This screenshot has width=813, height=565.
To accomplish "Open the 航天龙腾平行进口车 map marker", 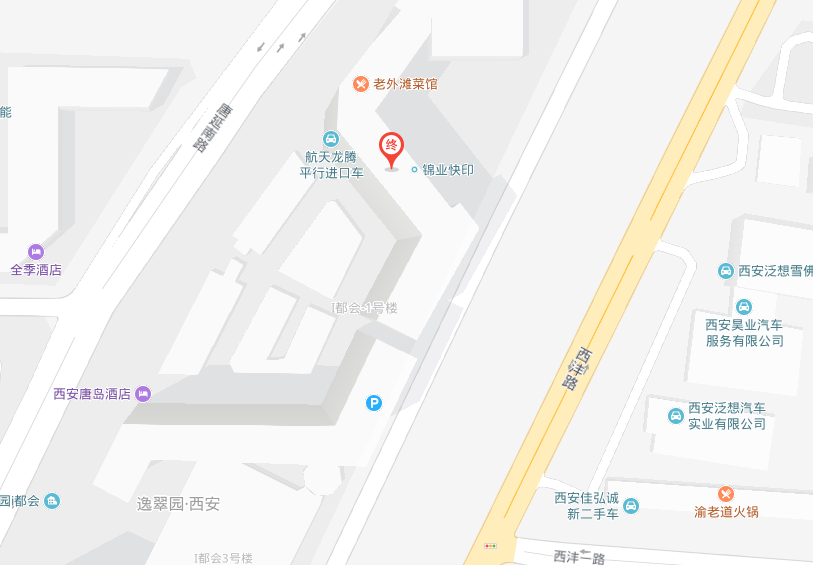I will coord(330,139).
